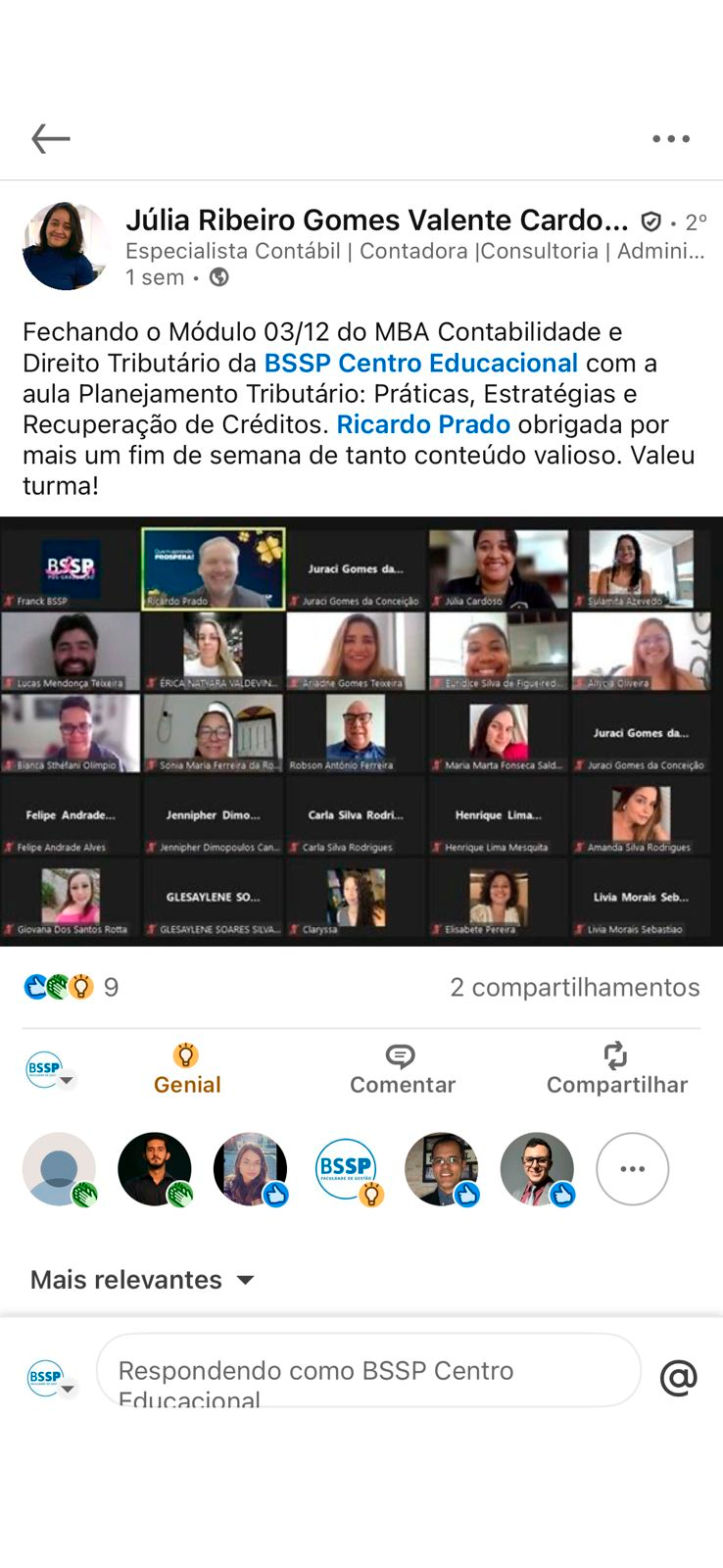Change the reacting account next to Genial
The width and height of the screenshot is (723, 1568).
pyautogui.click(x=49, y=1070)
